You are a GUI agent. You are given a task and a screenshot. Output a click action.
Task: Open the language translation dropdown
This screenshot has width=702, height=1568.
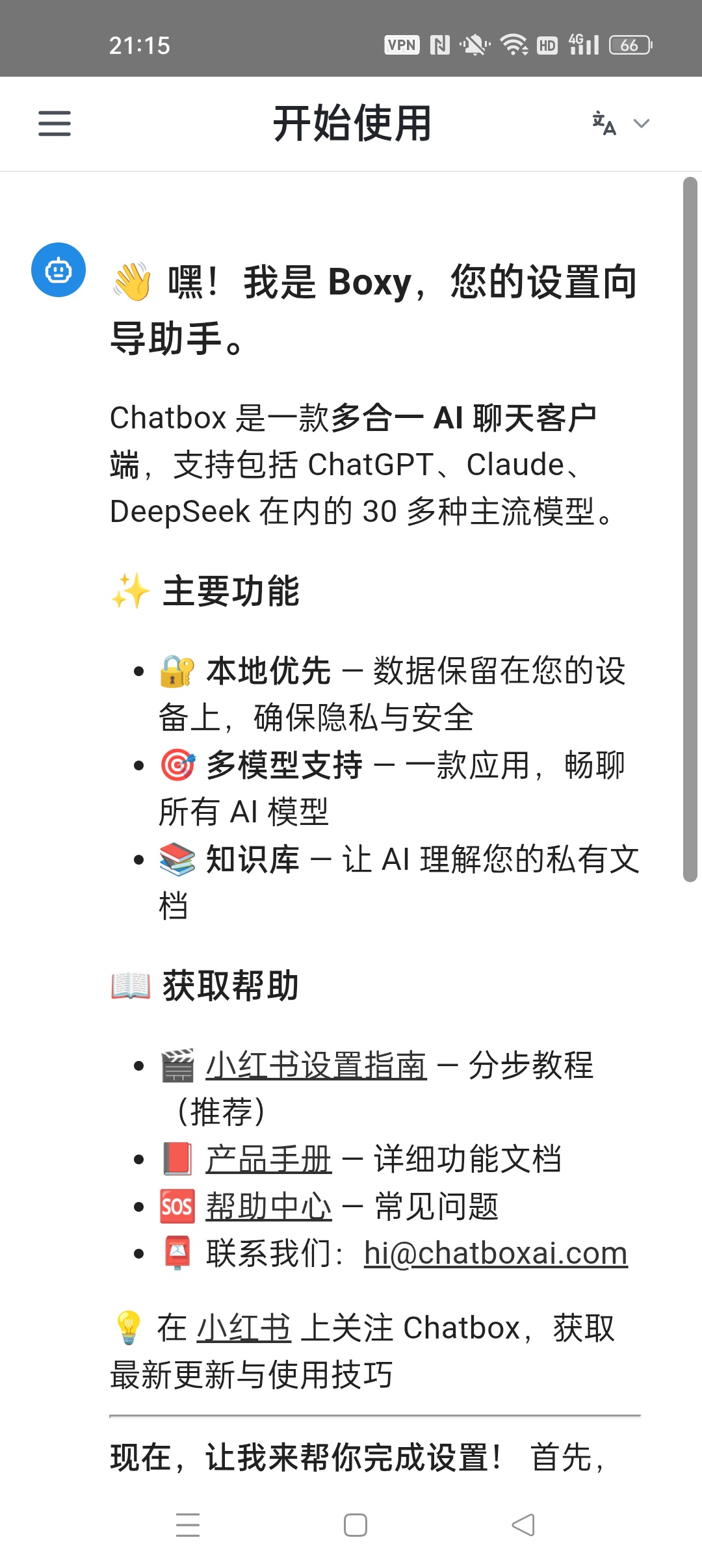621,124
